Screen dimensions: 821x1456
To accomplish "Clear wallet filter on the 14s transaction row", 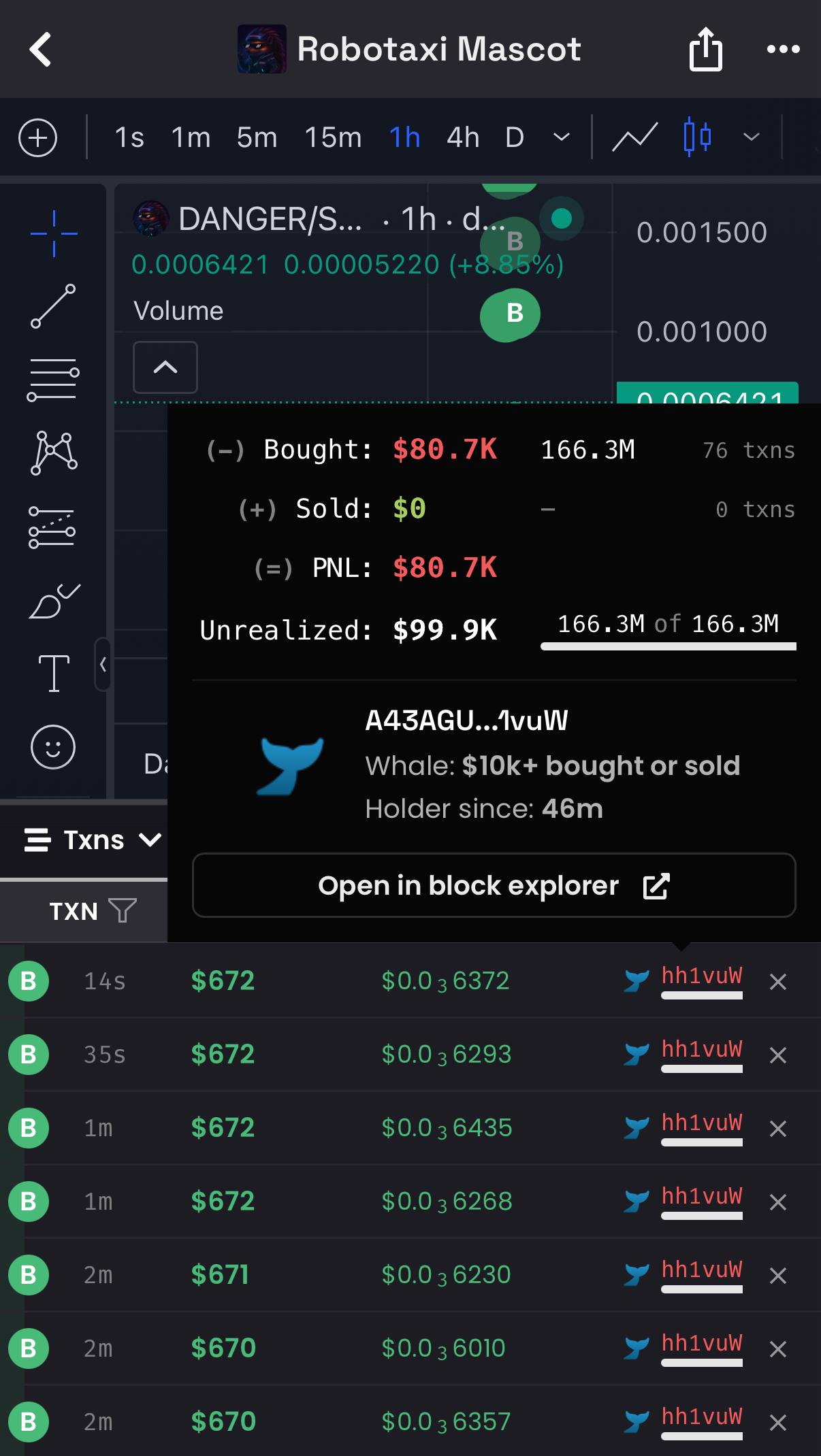I will [x=778, y=982].
